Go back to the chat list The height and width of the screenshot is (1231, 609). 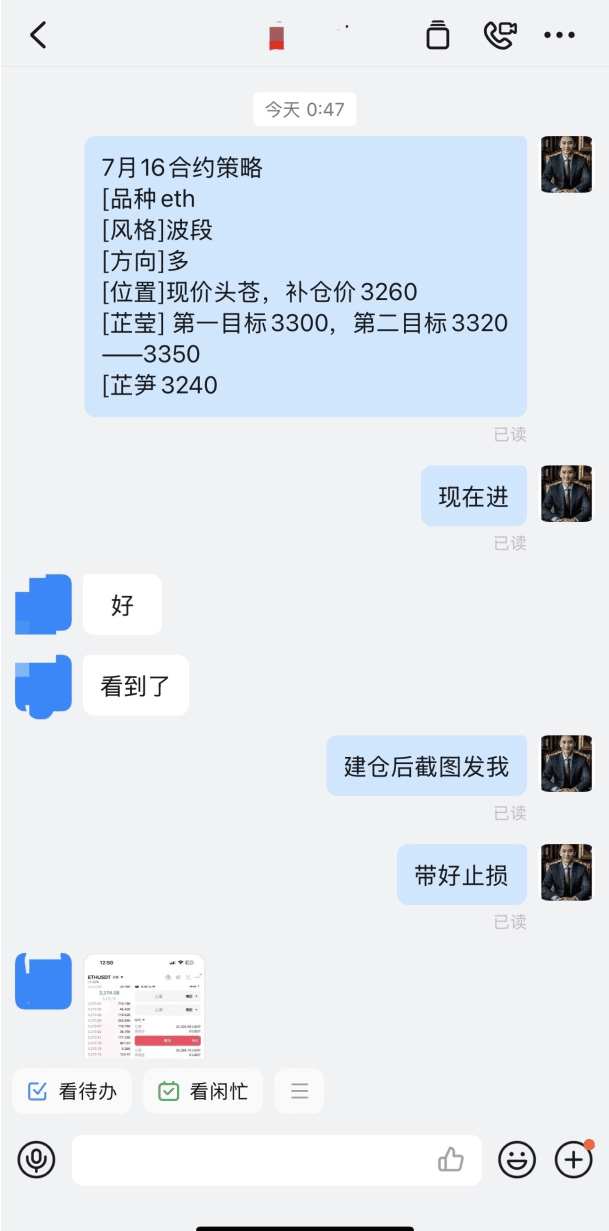pyautogui.click(x=38, y=36)
